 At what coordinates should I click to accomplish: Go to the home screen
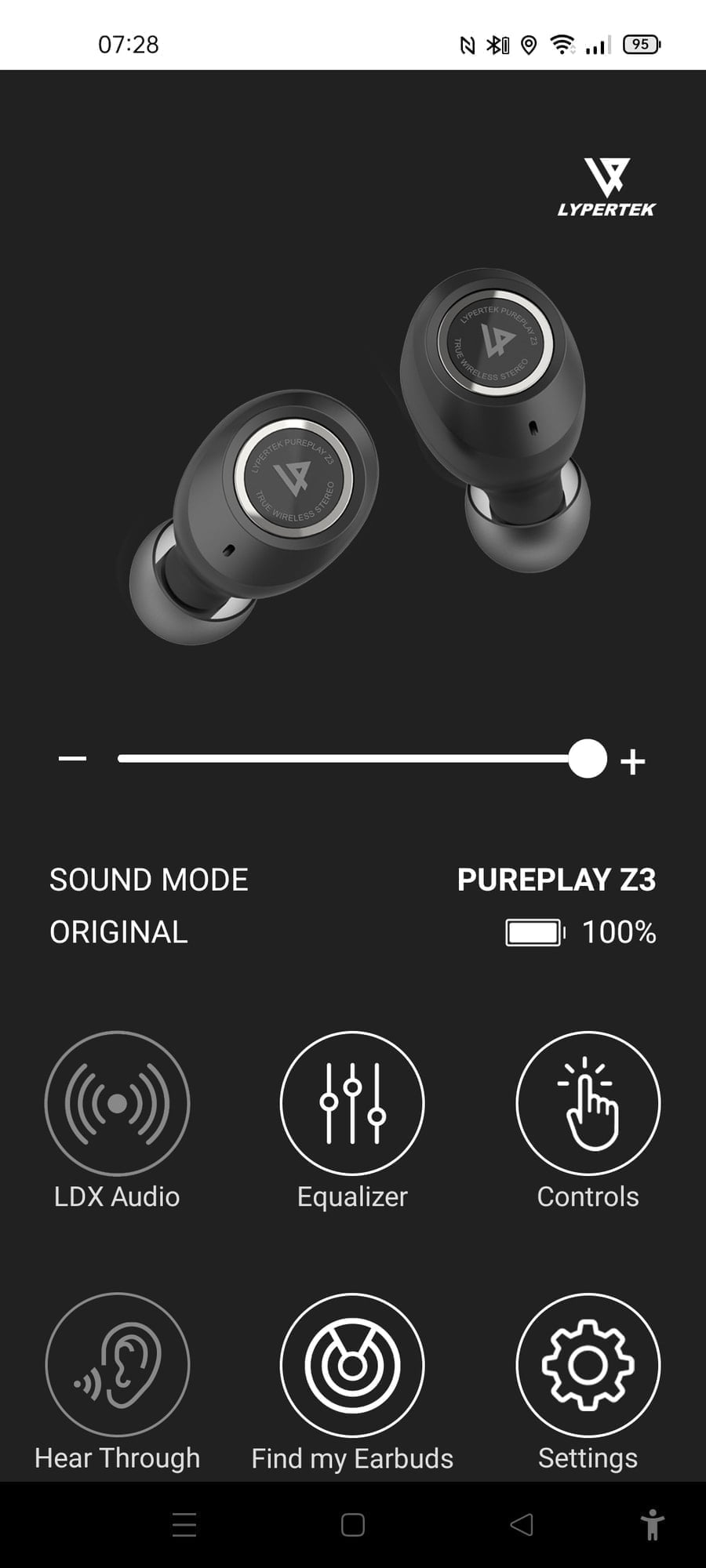(353, 1525)
